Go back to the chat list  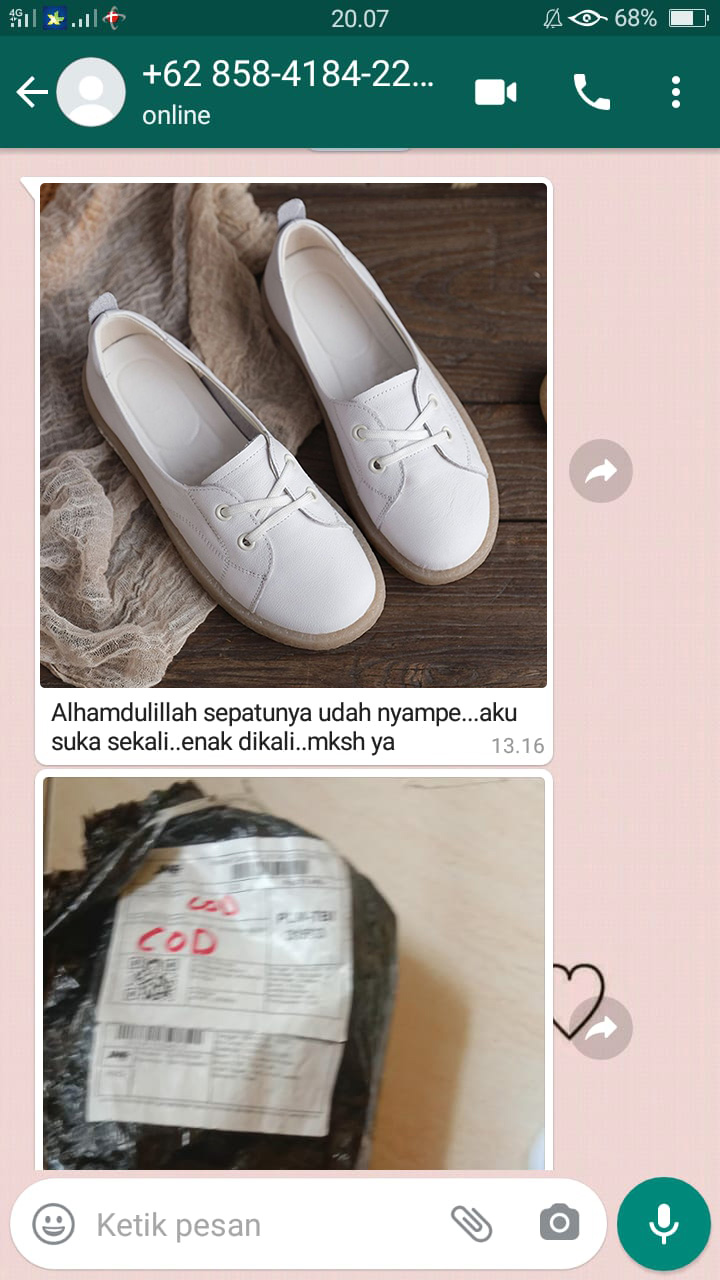[x=32, y=93]
